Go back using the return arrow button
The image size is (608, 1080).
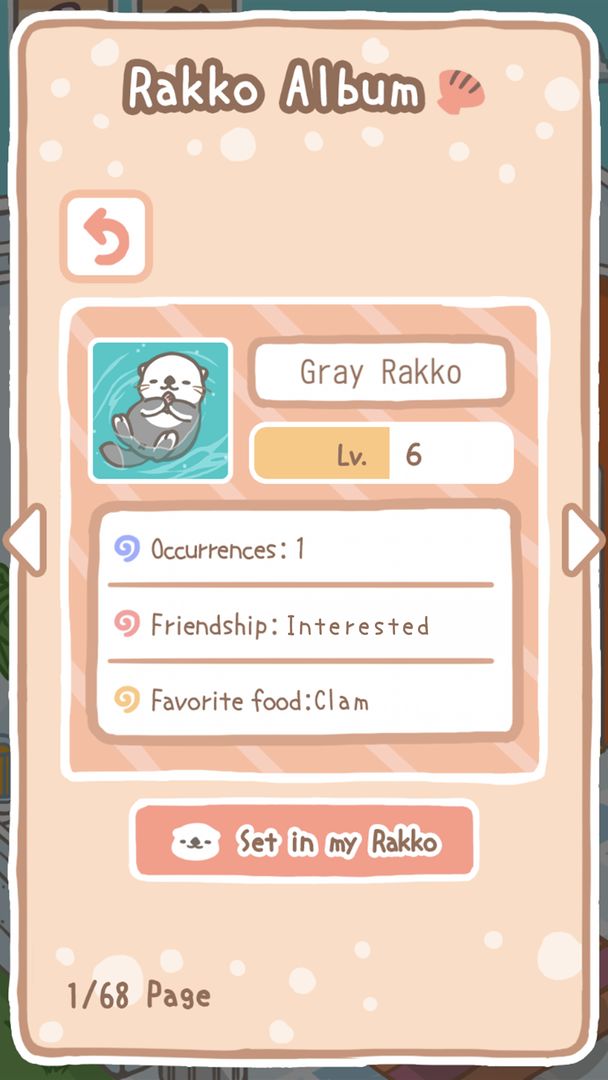click(x=106, y=235)
